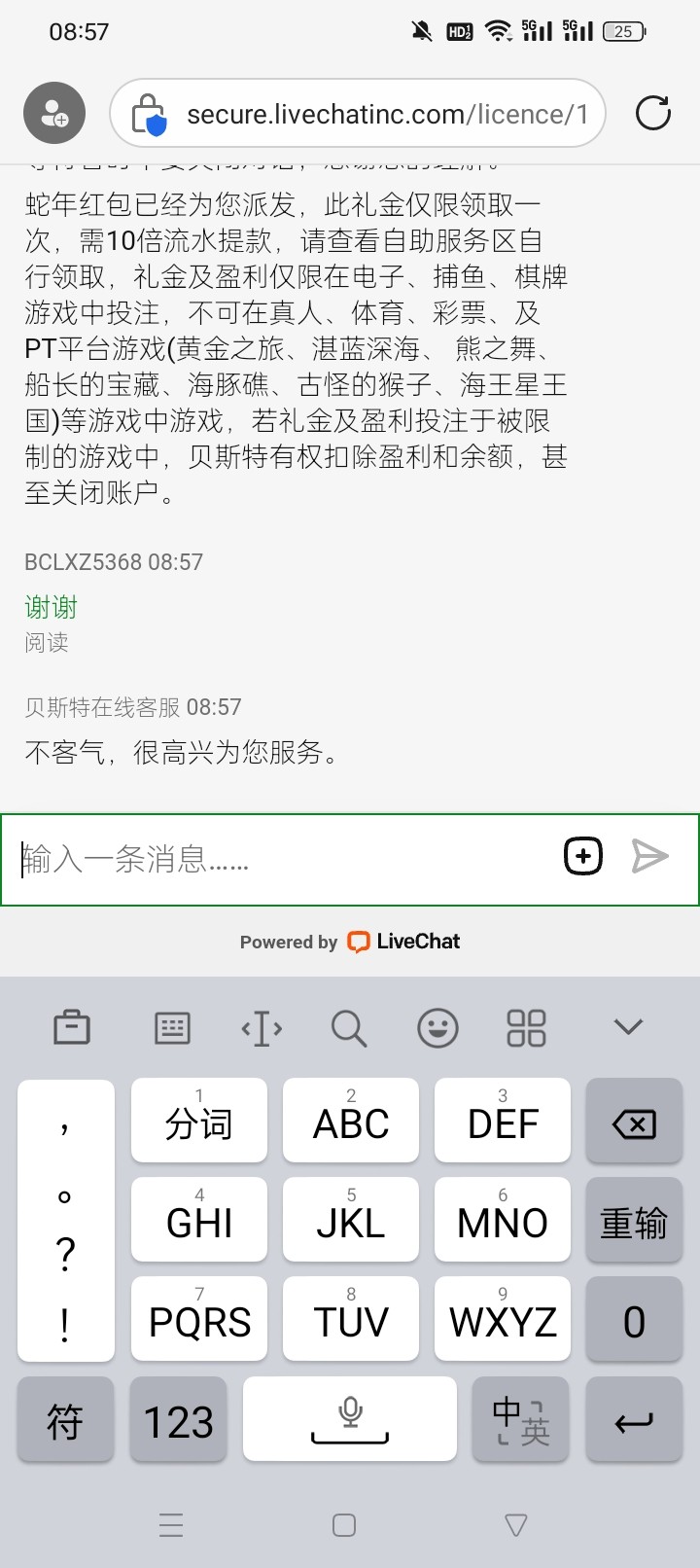Image resolution: width=700 pixels, height=1568 pixels.
Task: Open the emoji panel on the keyboard
Action: 437,1027
